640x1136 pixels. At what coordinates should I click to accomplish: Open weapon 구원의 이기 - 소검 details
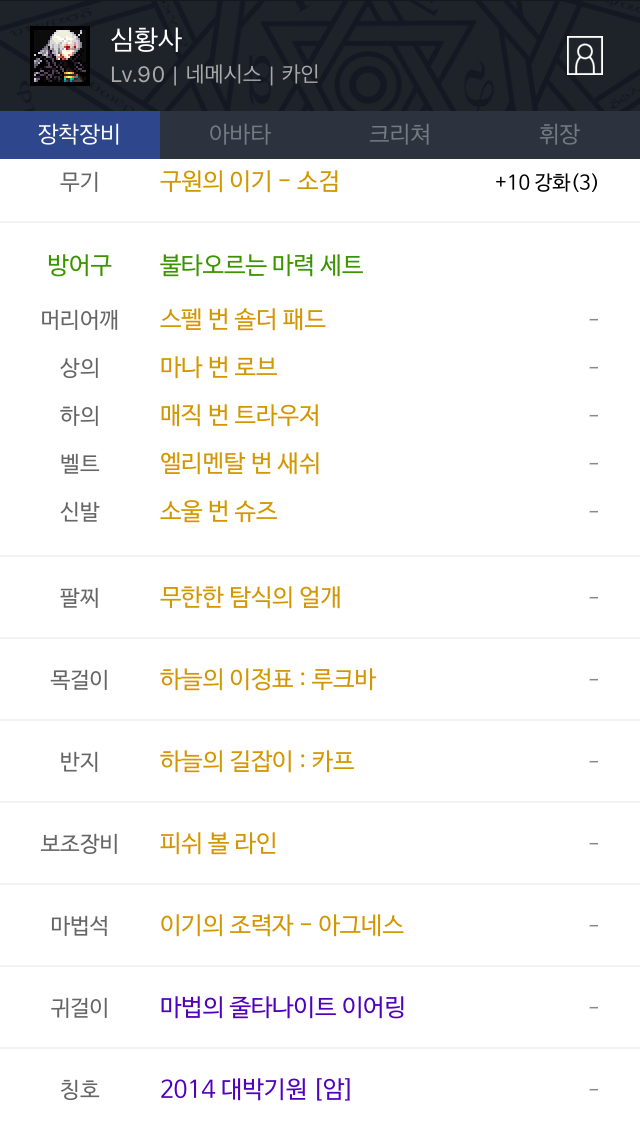pyautogui.click(x=249, y=181)
